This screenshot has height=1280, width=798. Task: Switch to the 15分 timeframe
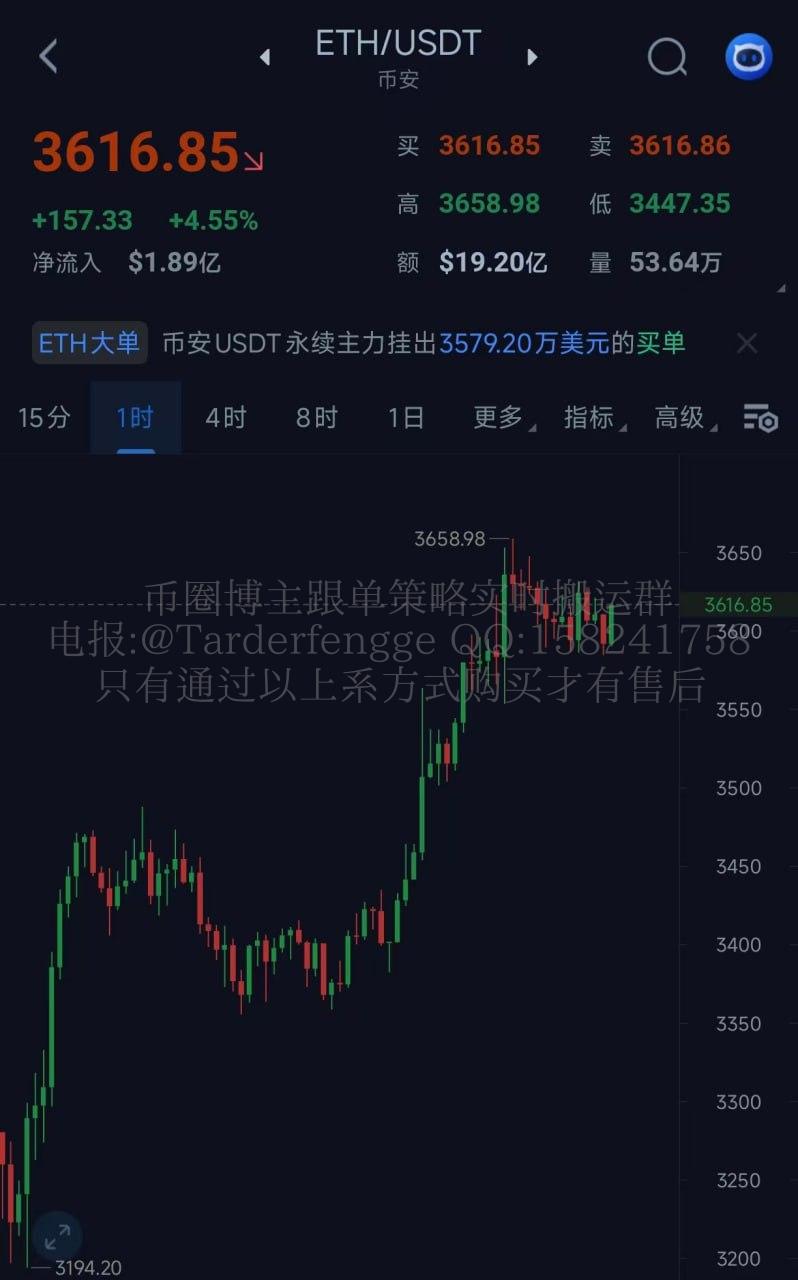coord(44,417)
